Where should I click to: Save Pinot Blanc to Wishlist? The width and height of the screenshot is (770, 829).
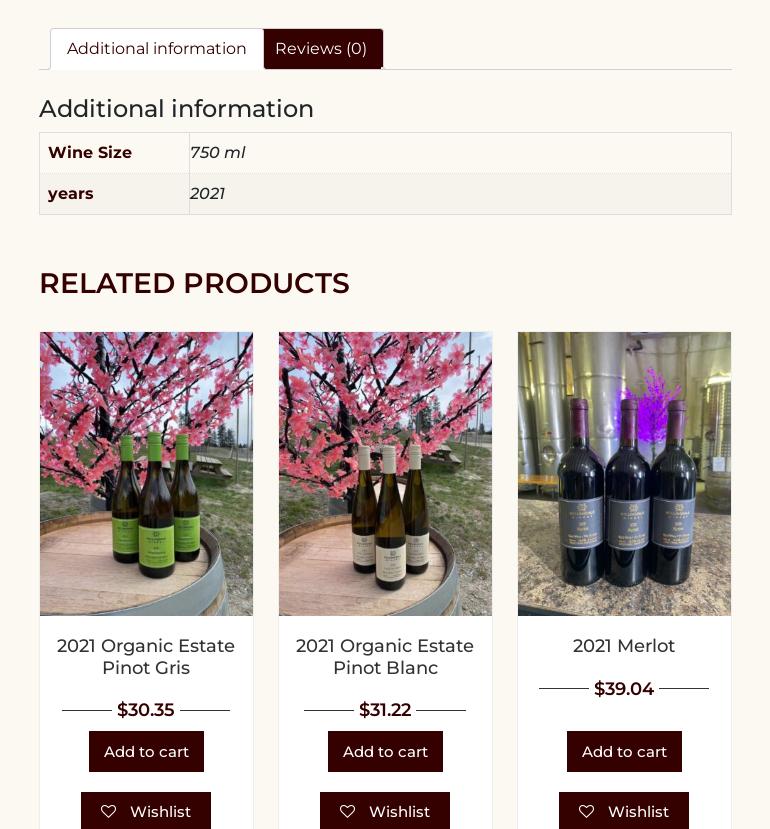pyautogui.click(x=385, y=811)
